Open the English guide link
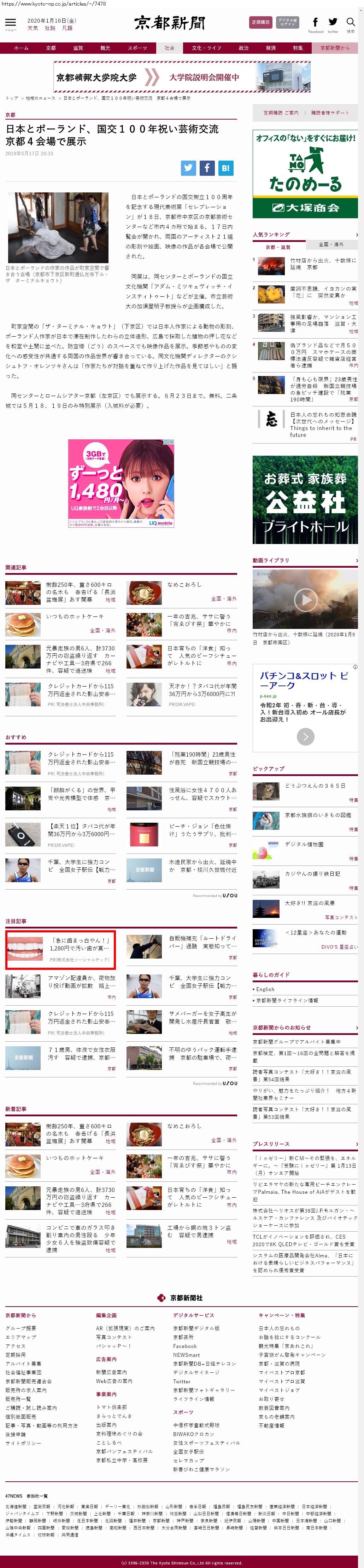The height and width of the screenshot is (1568, 364). click(265, 989)
